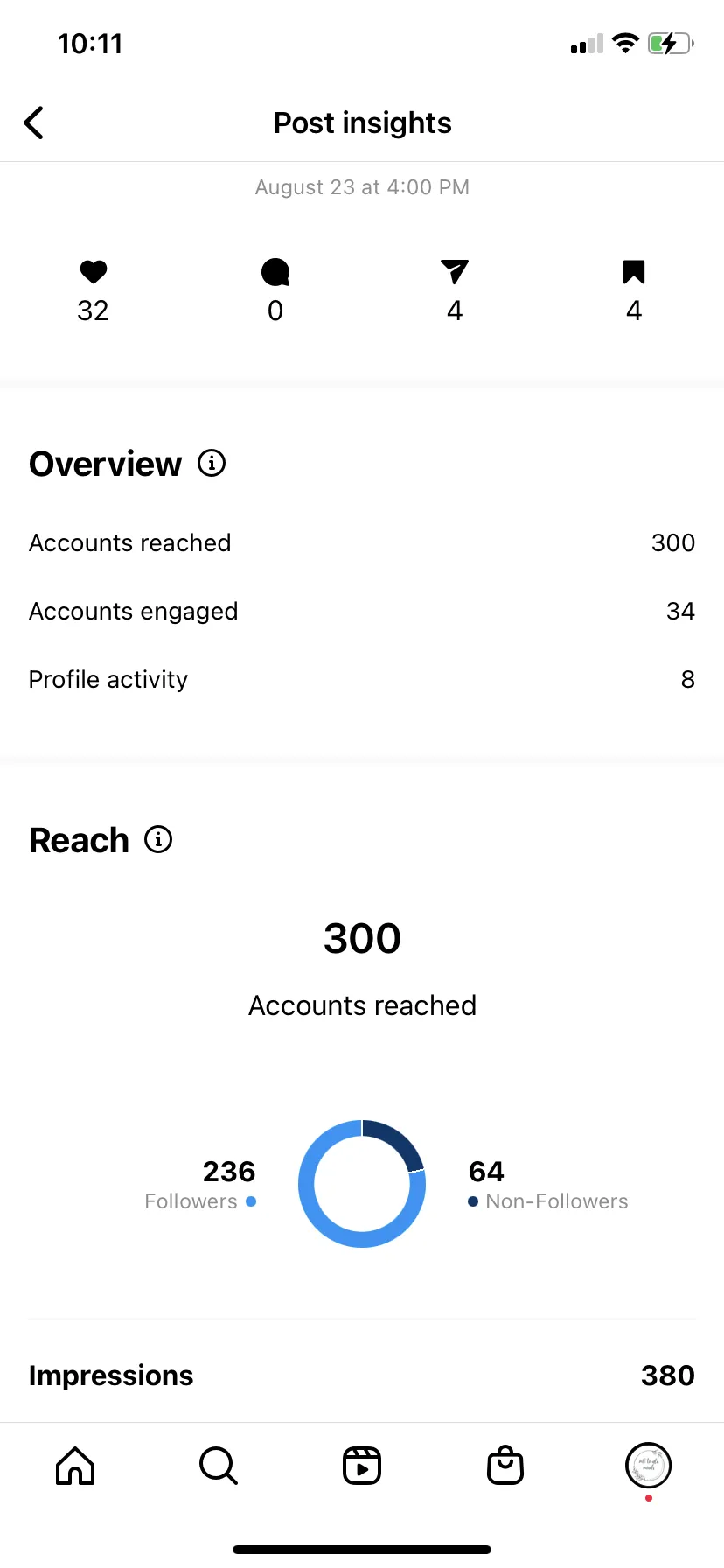Viewport: 724px width, 1568px height.
Task: Switch to the Home tab
Action: pos(75,1466)
